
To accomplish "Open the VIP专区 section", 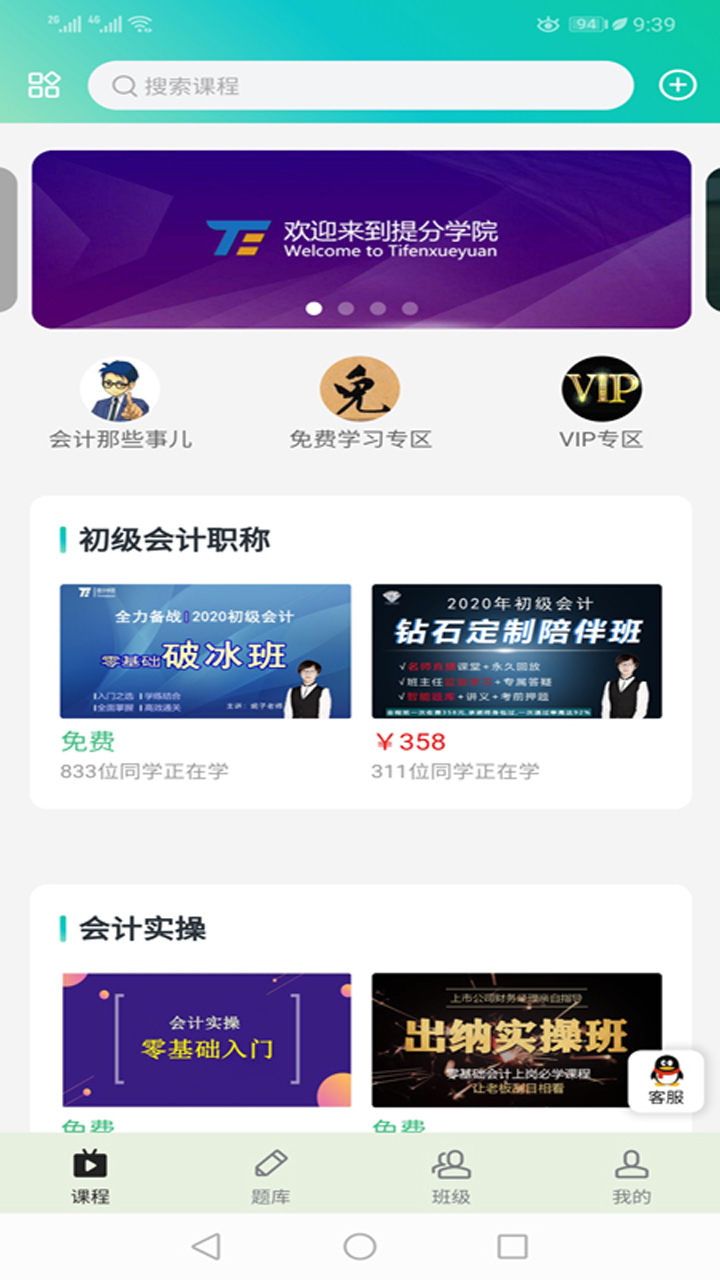I will tap(601, 390).
